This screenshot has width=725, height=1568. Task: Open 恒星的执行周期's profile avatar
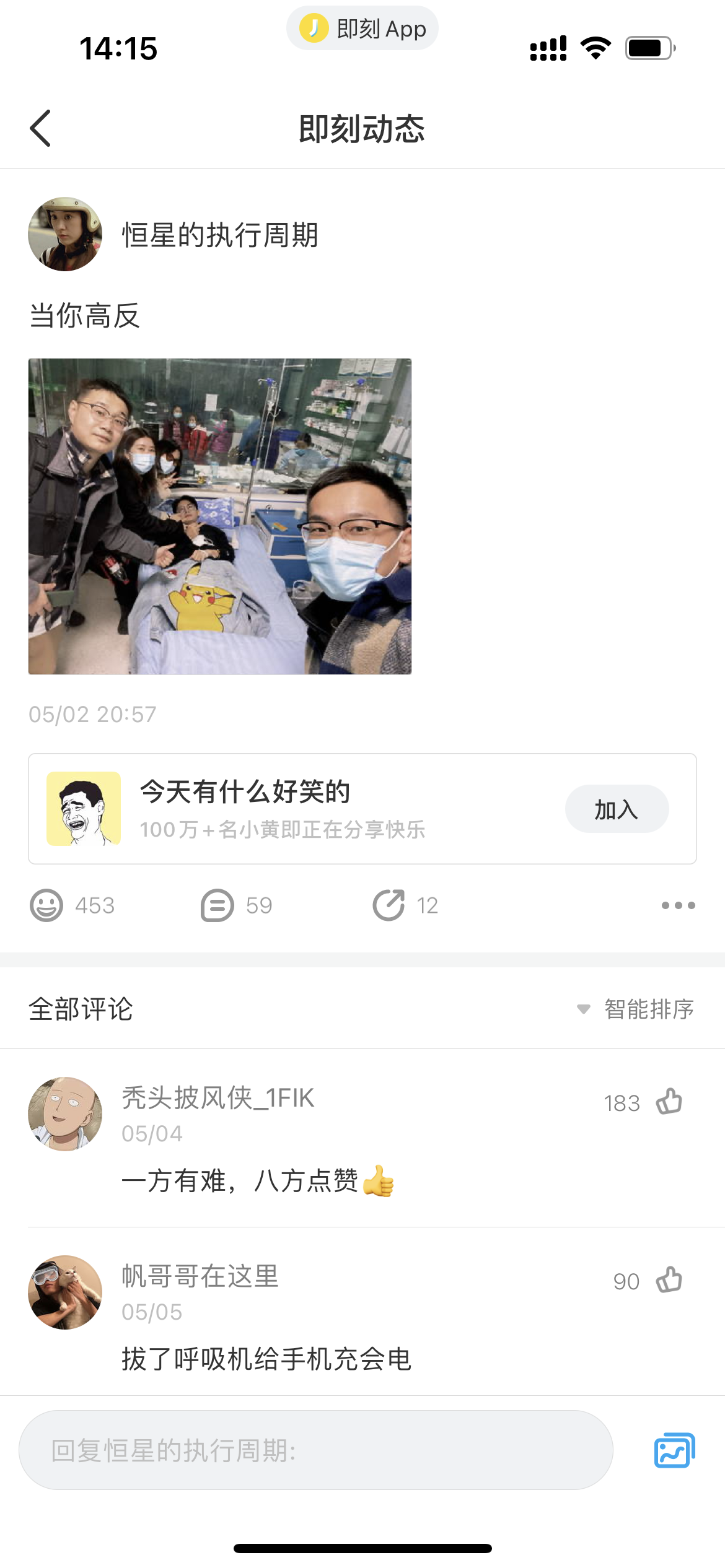pyautogui.click(x=65, y=234)
